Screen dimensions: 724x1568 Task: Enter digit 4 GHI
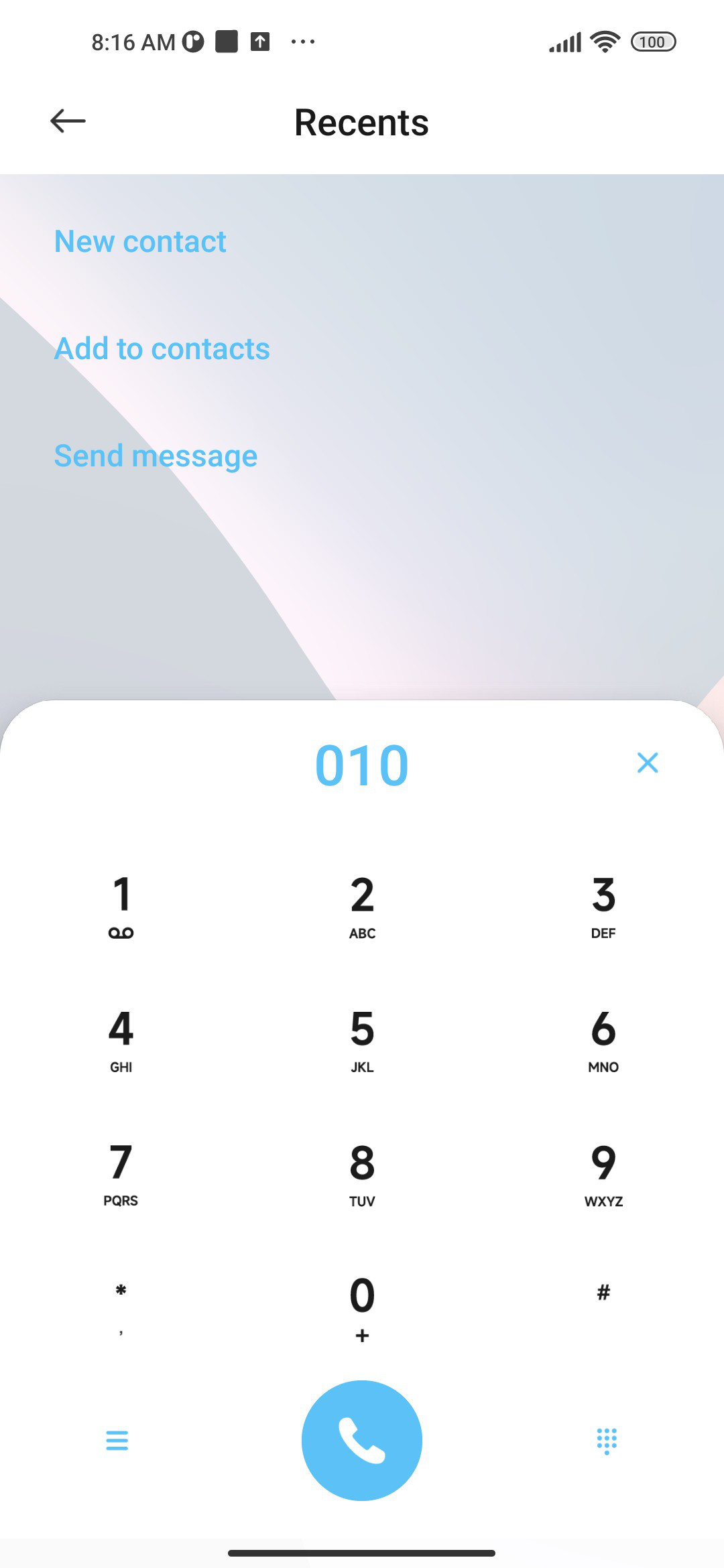121,1040
